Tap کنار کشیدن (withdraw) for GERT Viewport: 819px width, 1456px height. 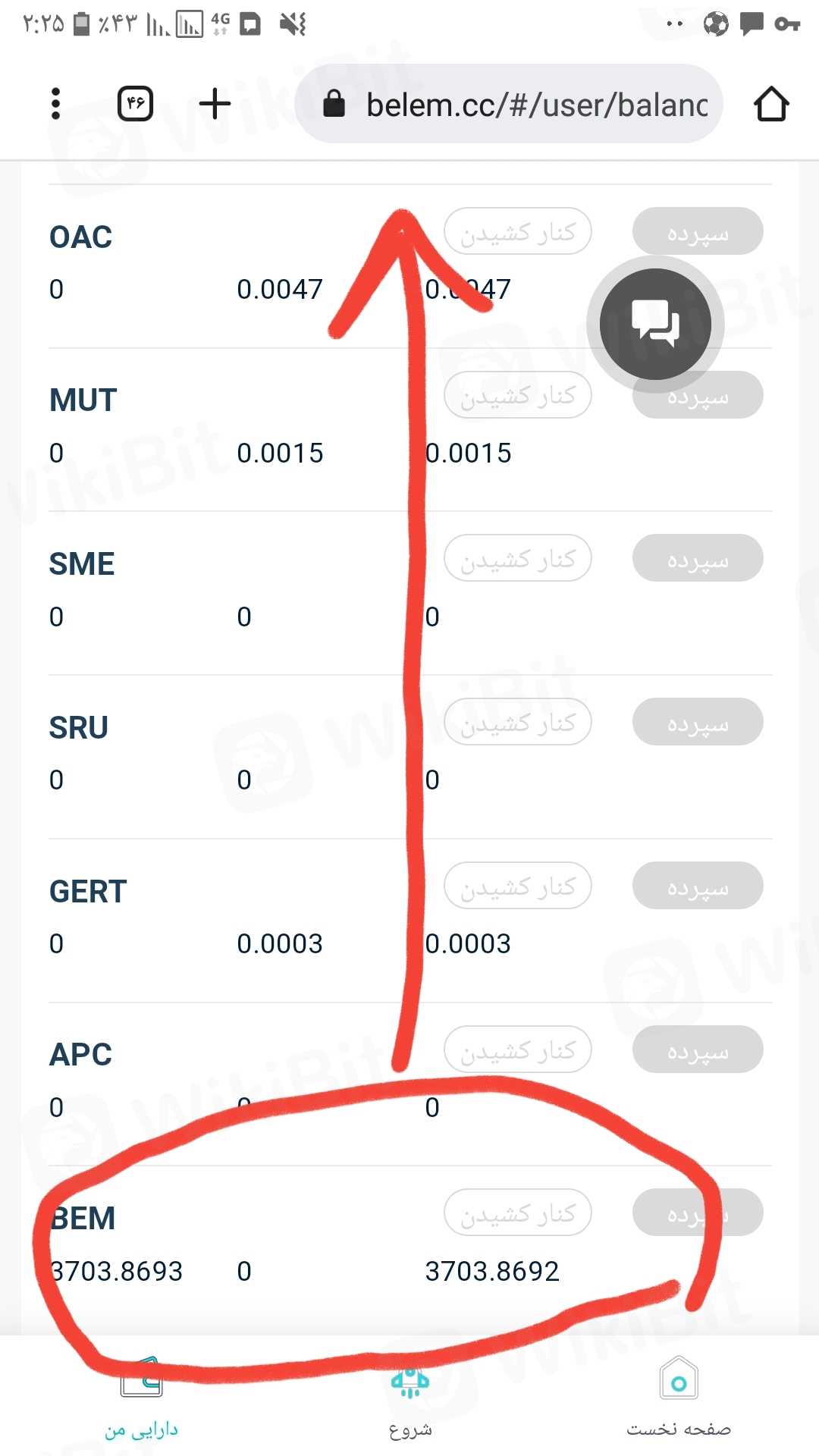[x=518, y=886]
